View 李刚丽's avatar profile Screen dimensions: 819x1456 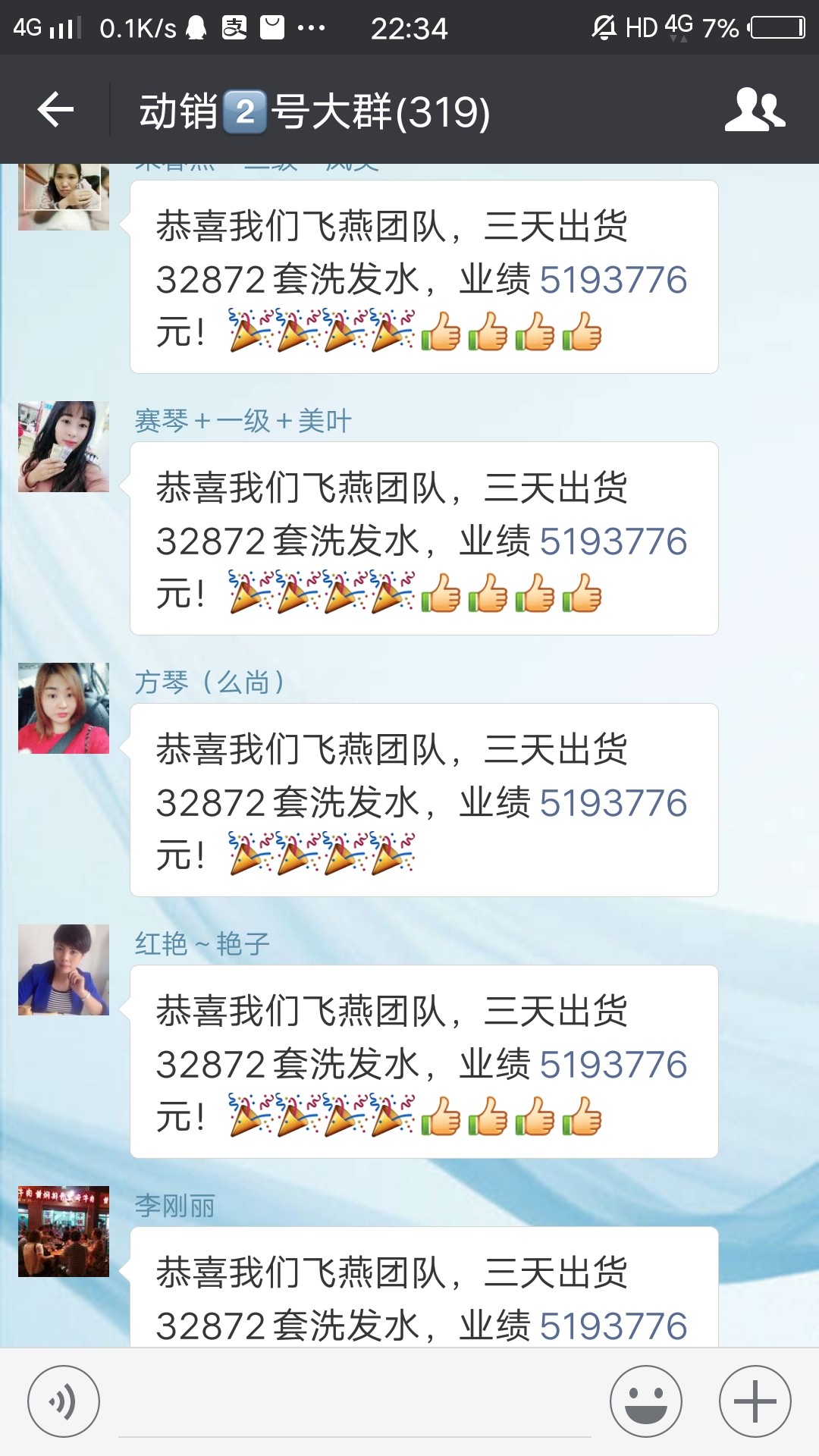pyautogui.click(x=64, y=1232)
